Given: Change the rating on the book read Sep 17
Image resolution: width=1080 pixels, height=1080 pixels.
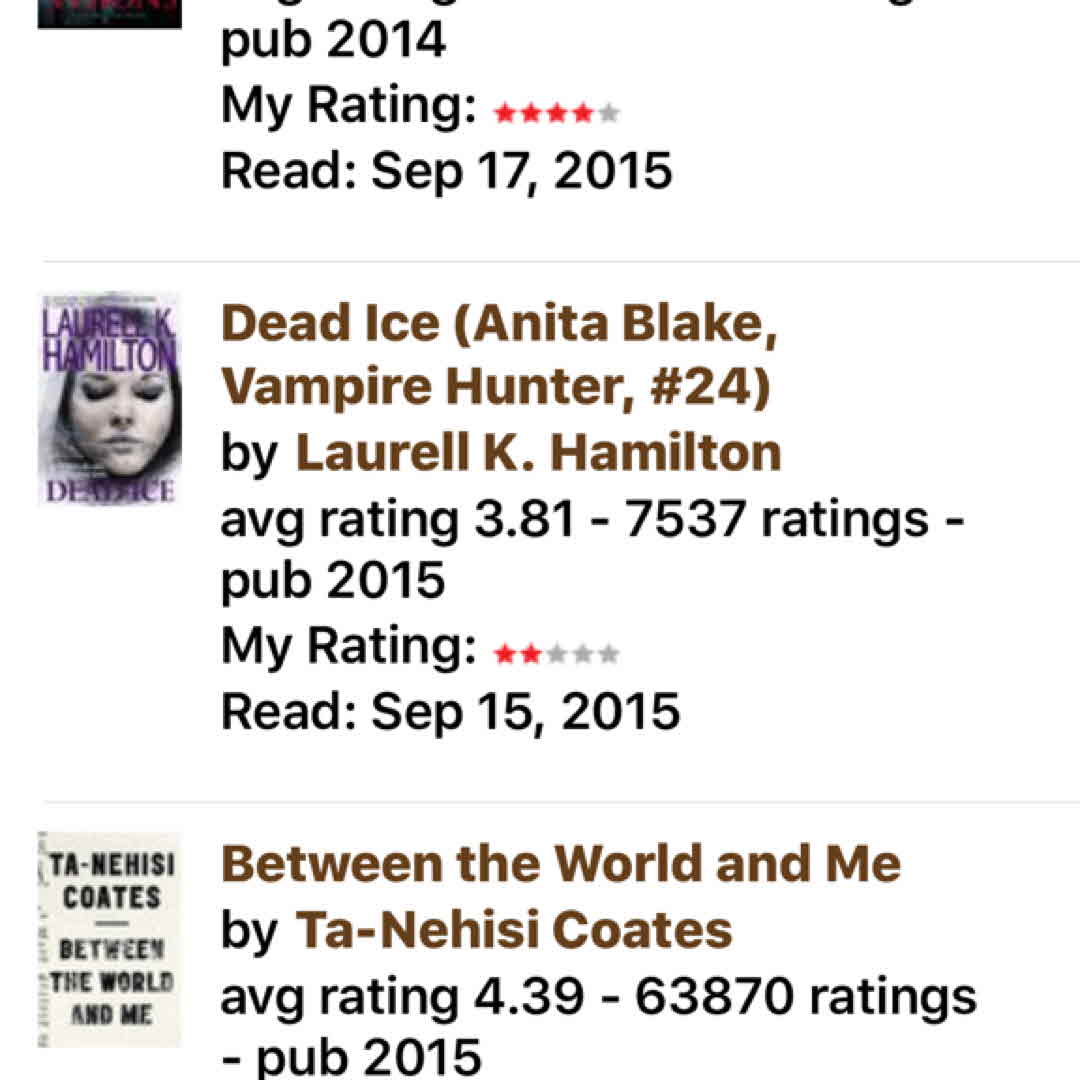Looking at the screenshot, I should [x=557, y=113].
